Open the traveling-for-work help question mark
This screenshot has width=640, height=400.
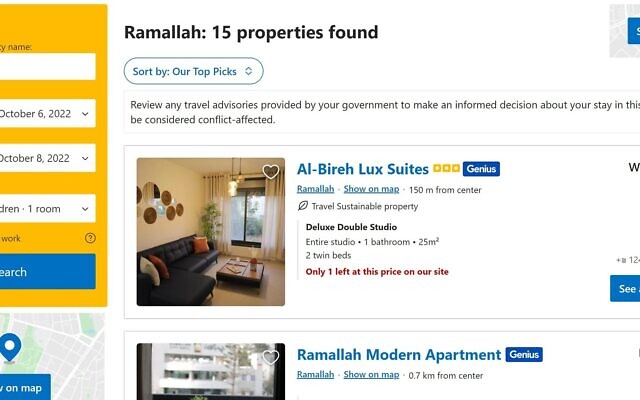pos(90,238)
